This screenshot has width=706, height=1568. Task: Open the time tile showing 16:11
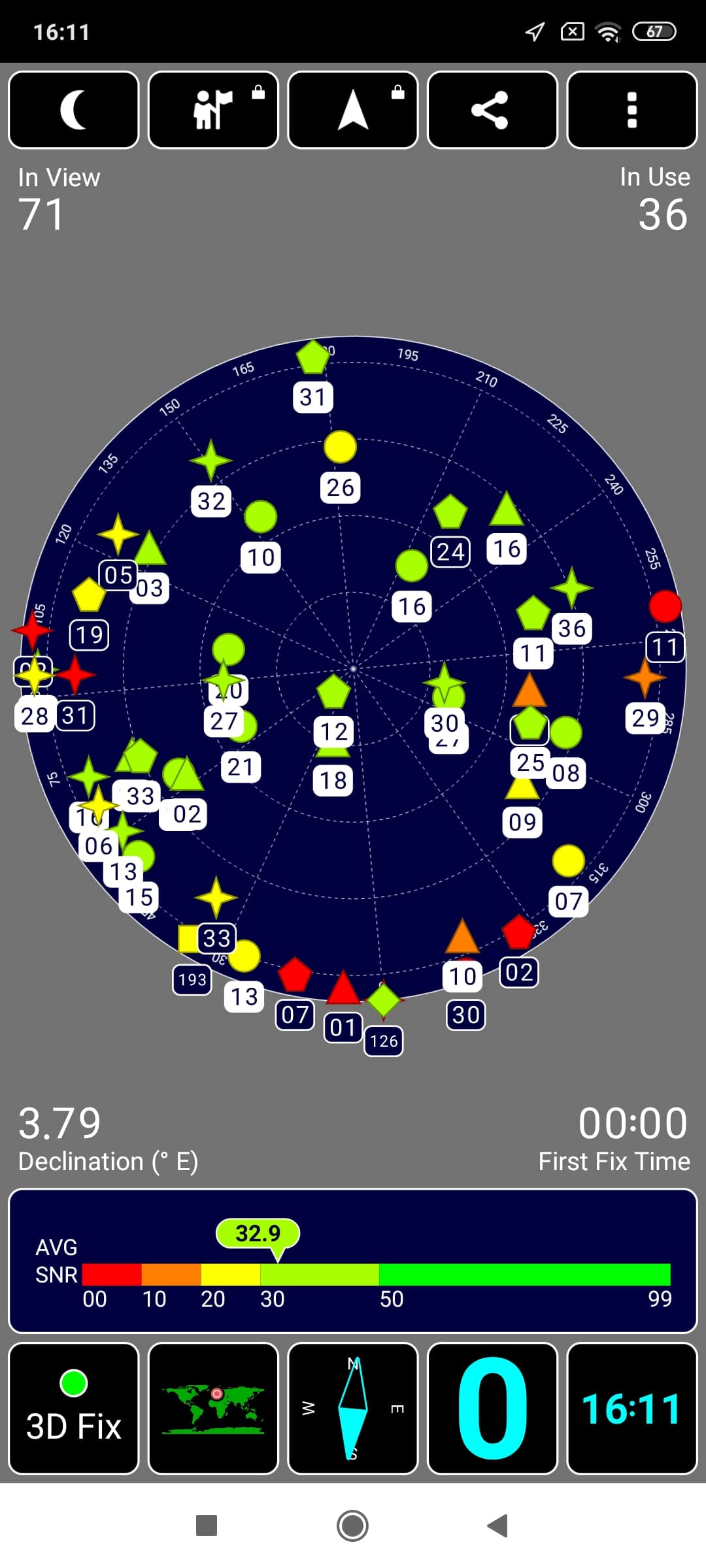coord(632,1409)
